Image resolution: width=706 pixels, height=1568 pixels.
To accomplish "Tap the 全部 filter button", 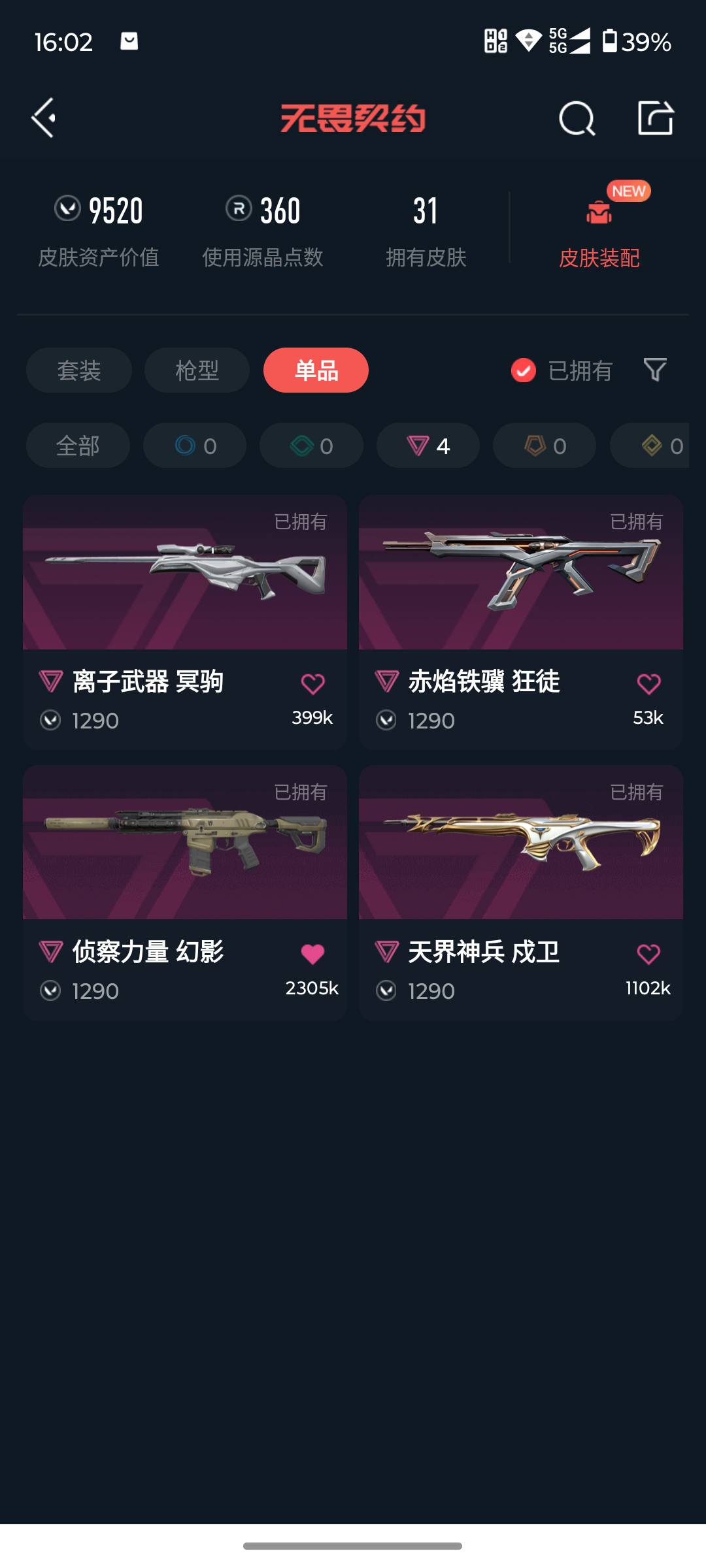I will [x=77, y=445].
